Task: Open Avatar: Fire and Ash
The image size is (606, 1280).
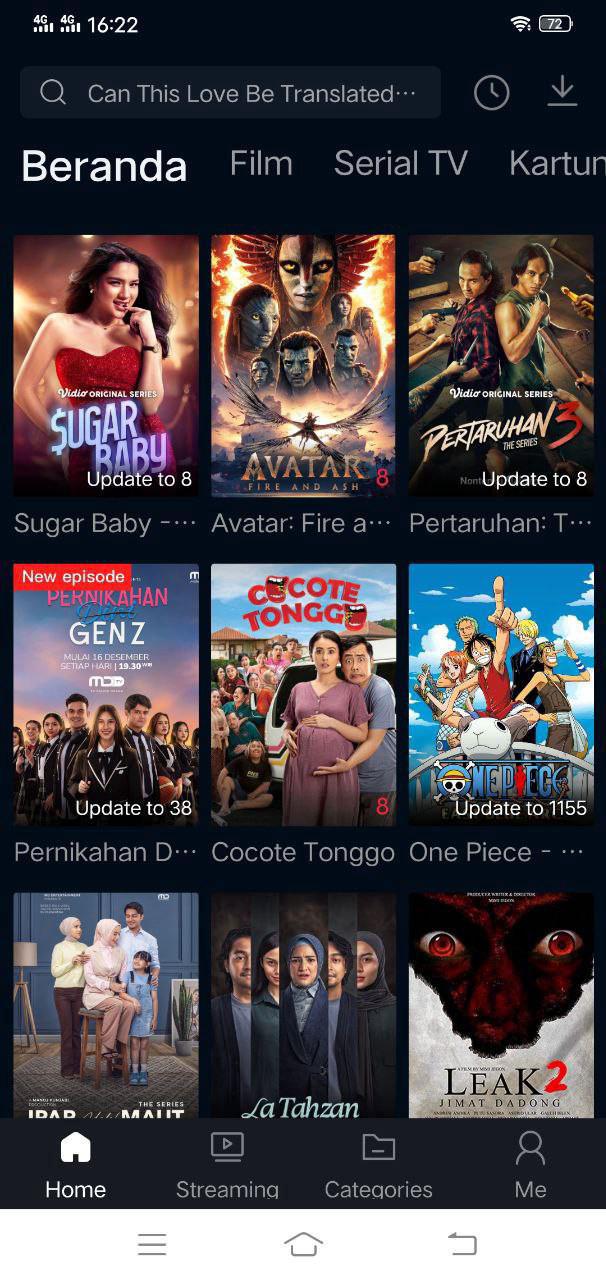Action: (x=303, y=365)
